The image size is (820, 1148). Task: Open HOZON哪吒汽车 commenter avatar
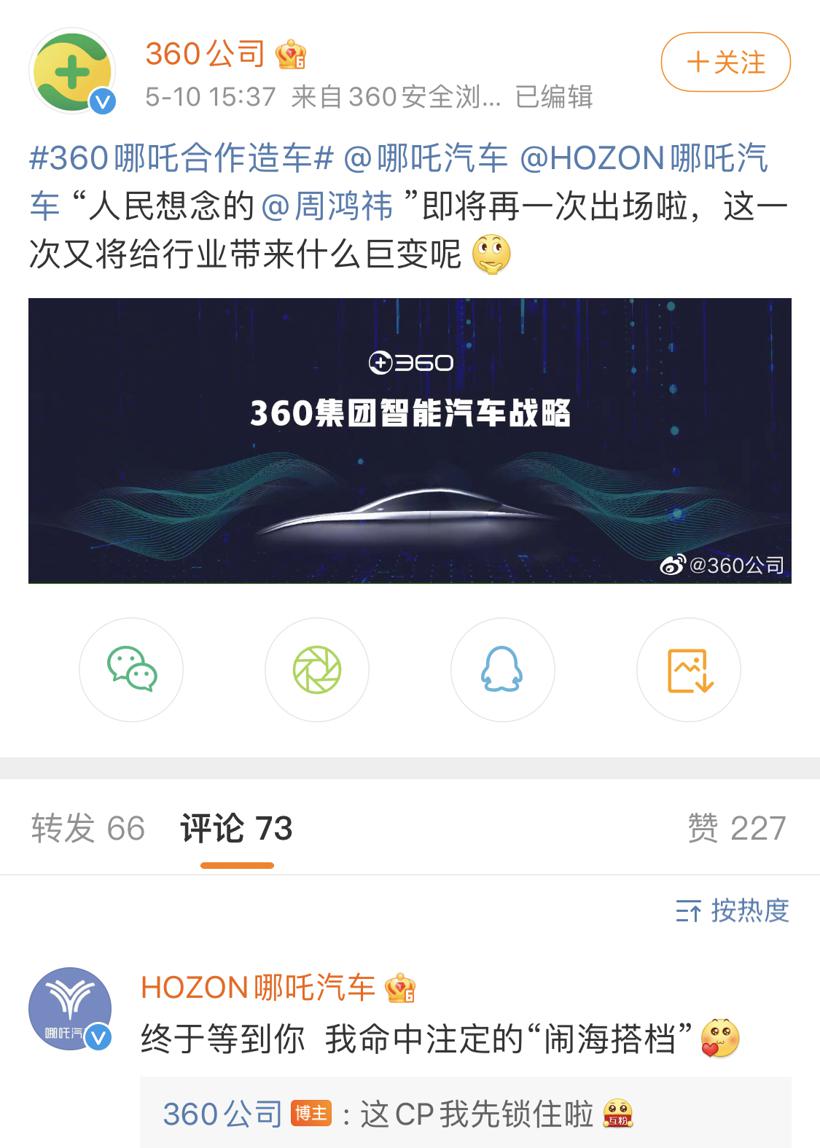click(x=70, y=1009)
